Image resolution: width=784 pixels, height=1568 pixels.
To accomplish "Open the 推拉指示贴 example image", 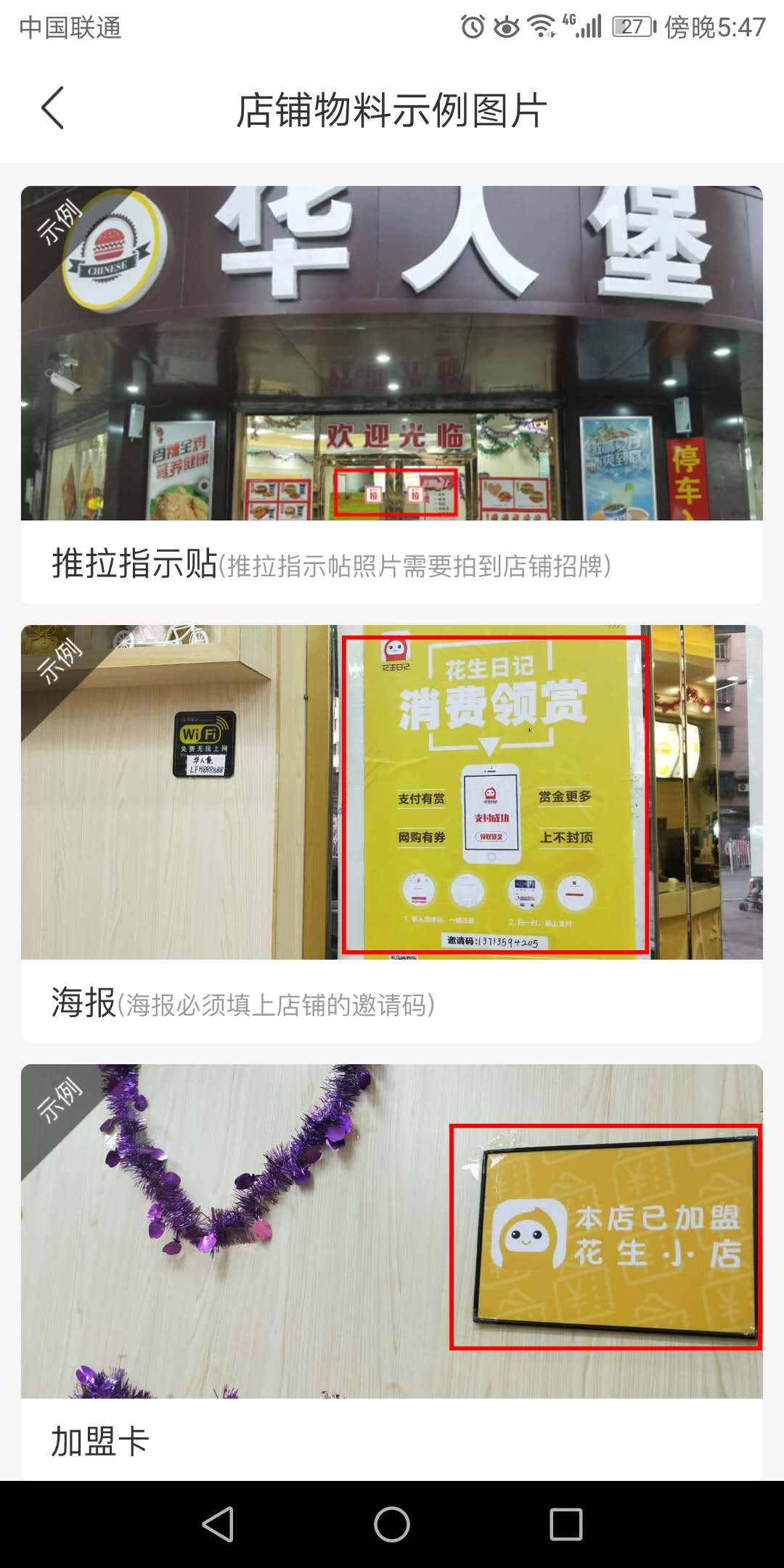I will [392, 353].
